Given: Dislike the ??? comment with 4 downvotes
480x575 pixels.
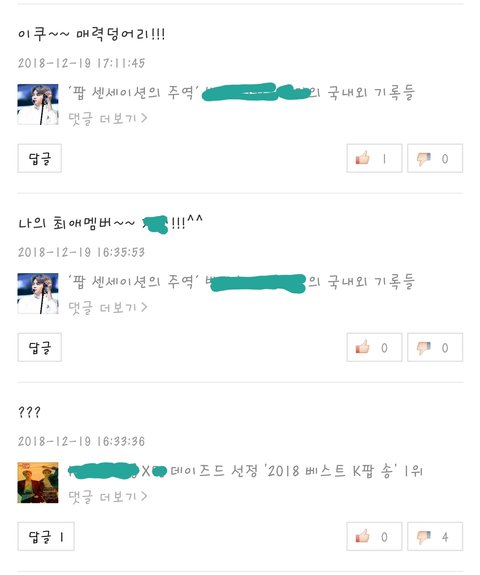Looking at the screenshot, I should [x=435, y=536].
